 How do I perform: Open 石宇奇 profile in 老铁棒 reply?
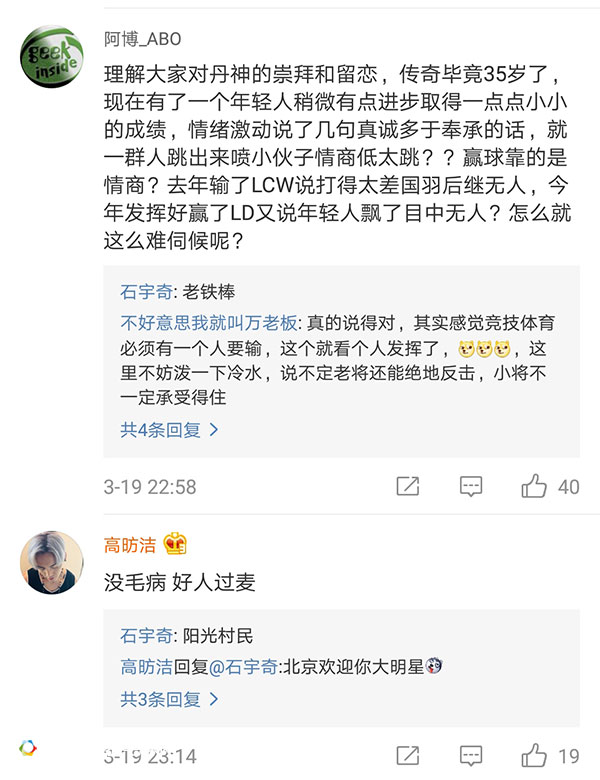(x=146, y=293)
